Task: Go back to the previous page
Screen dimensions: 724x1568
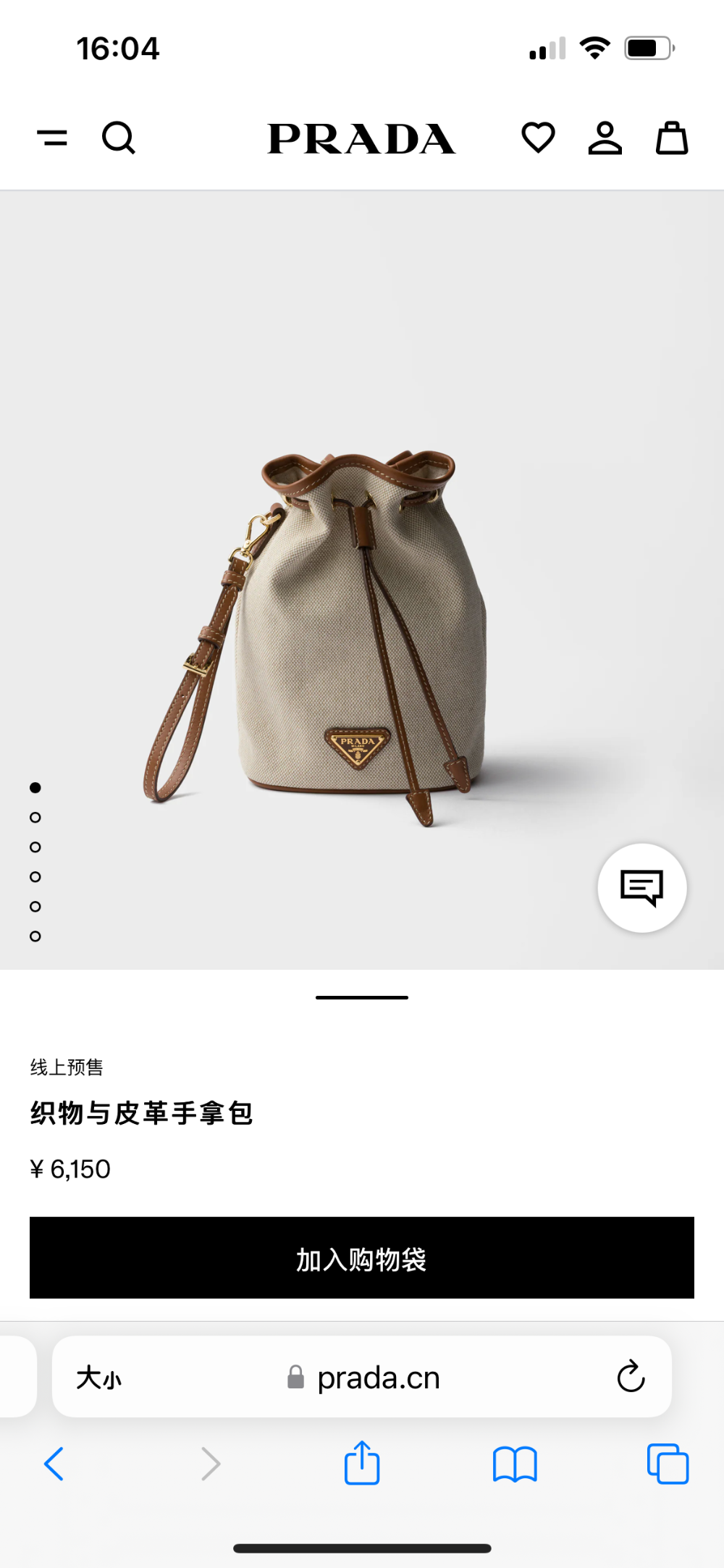Action: tap(54, 1464)
